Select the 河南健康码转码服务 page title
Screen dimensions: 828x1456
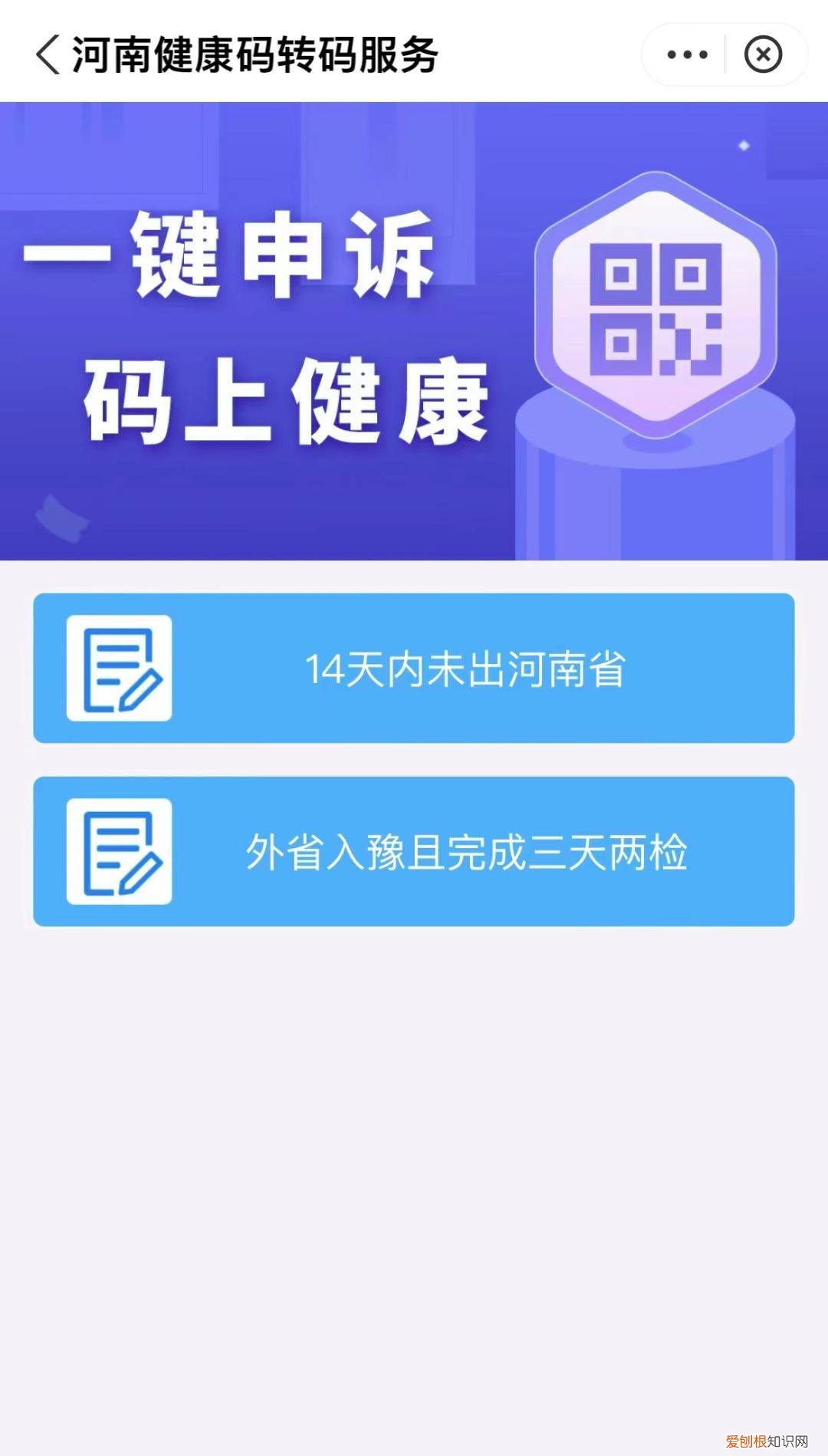[253, 54]
